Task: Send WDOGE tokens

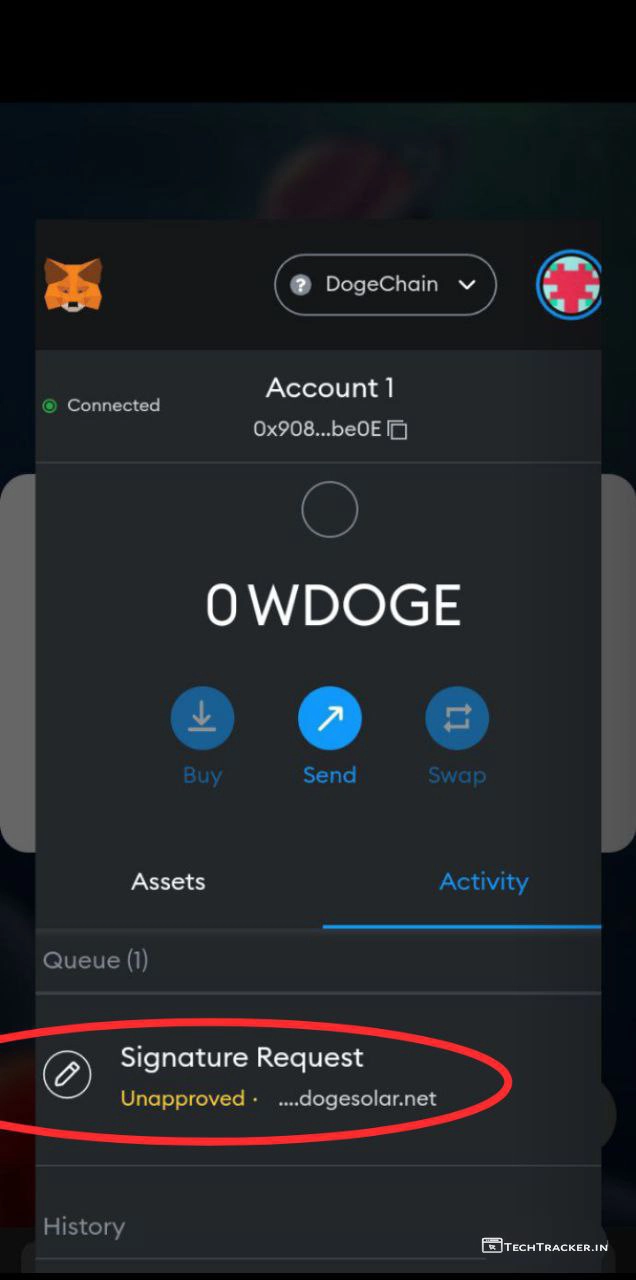Action: click(x=329, y=719)
